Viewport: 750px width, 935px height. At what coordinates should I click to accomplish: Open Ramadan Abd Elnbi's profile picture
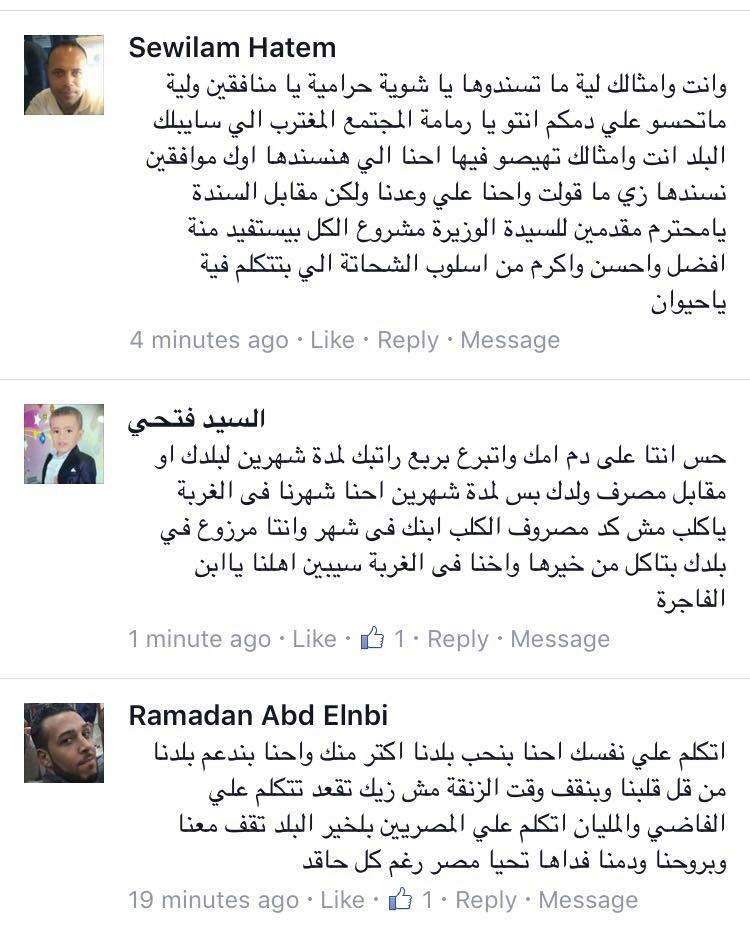(x=64, y=743)
